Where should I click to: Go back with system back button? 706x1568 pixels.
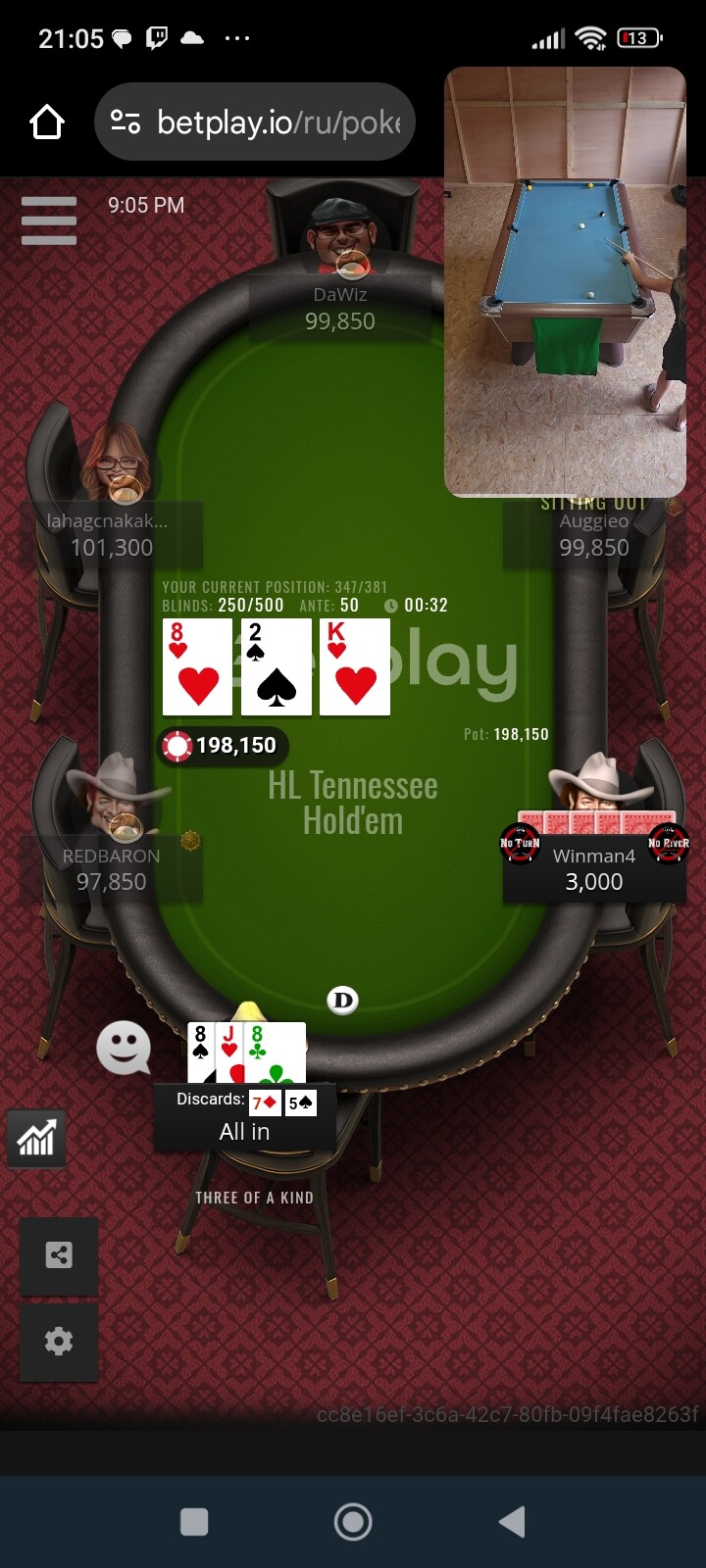click(x=512, y=1522)
